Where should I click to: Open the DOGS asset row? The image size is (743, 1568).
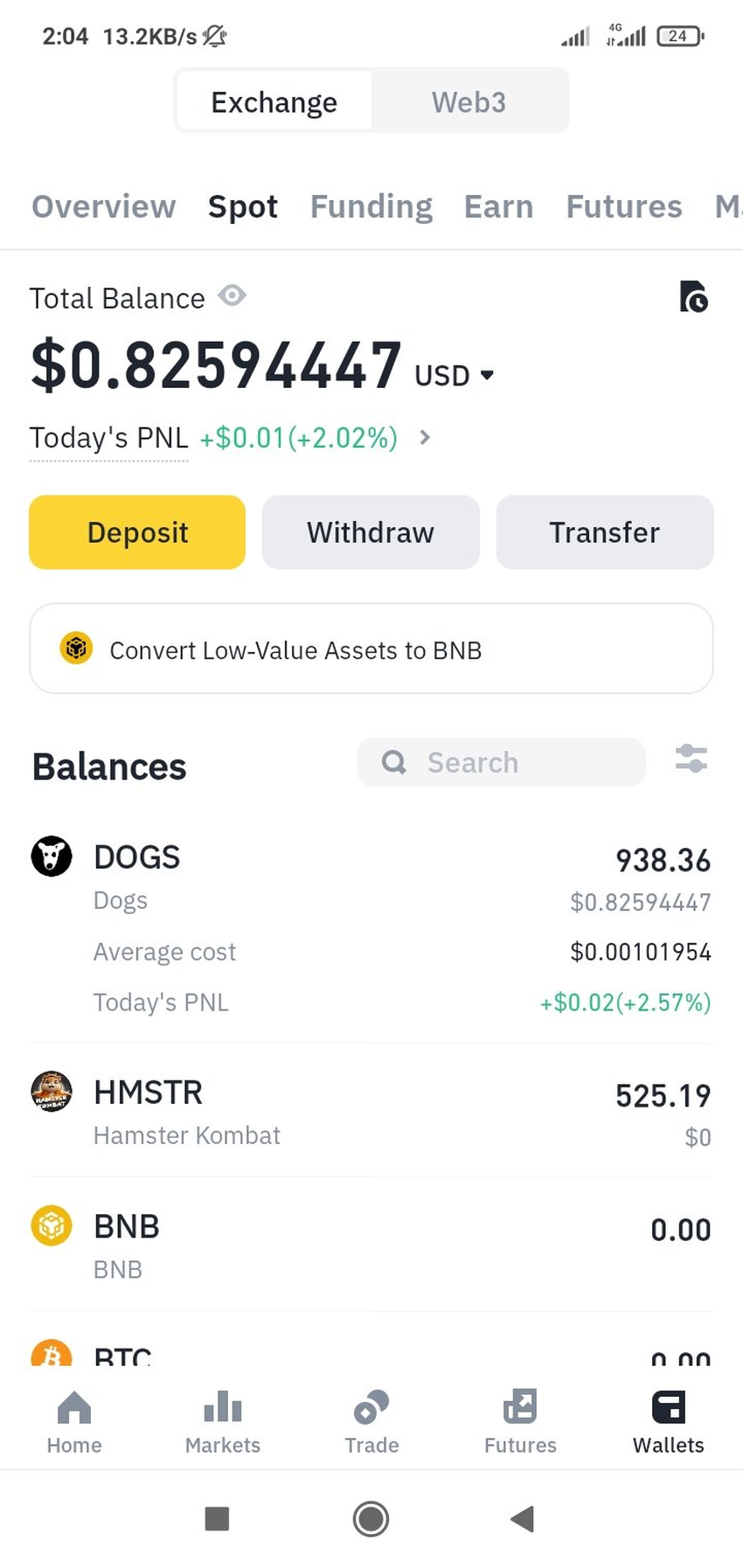(371, 874)
